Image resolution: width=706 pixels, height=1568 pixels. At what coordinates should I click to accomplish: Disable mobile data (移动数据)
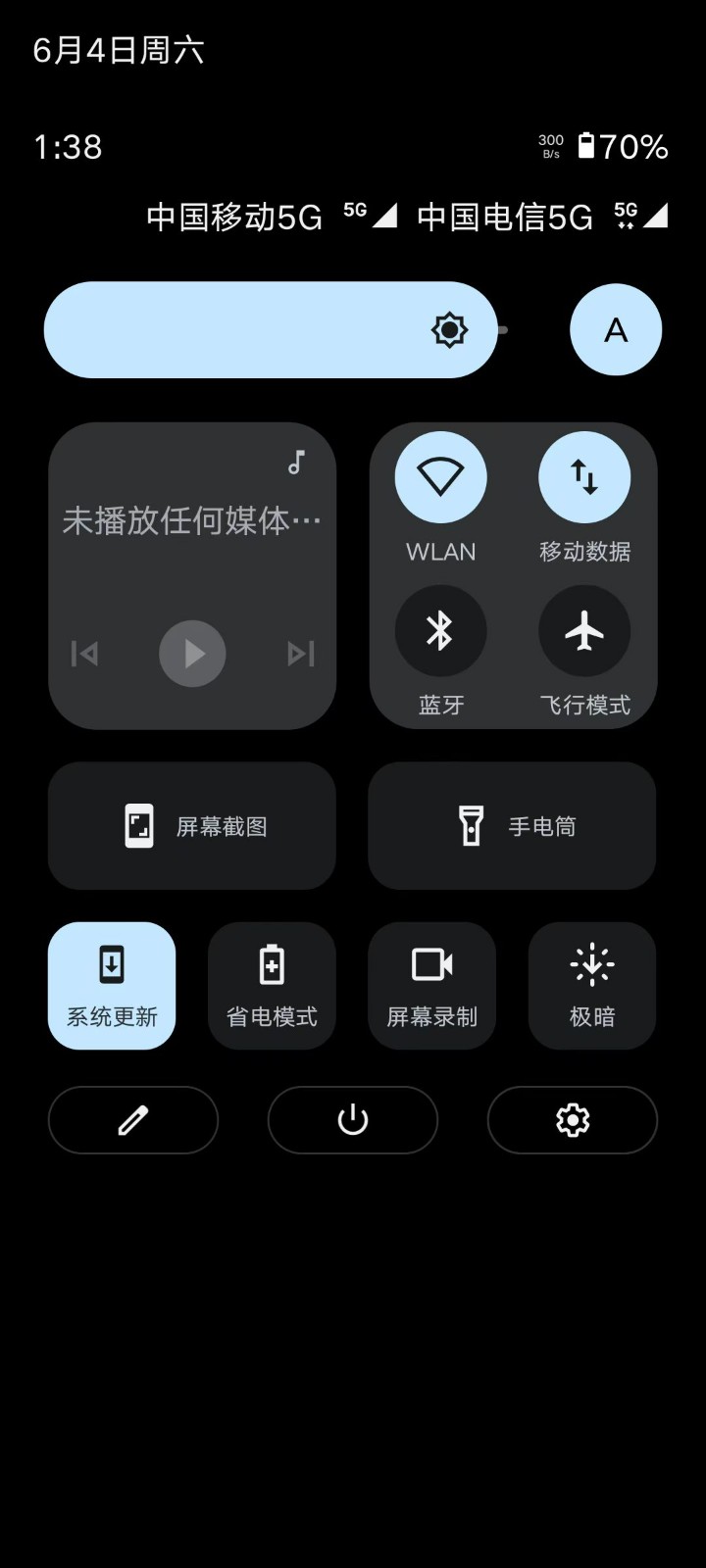click(x=584, y=478)
